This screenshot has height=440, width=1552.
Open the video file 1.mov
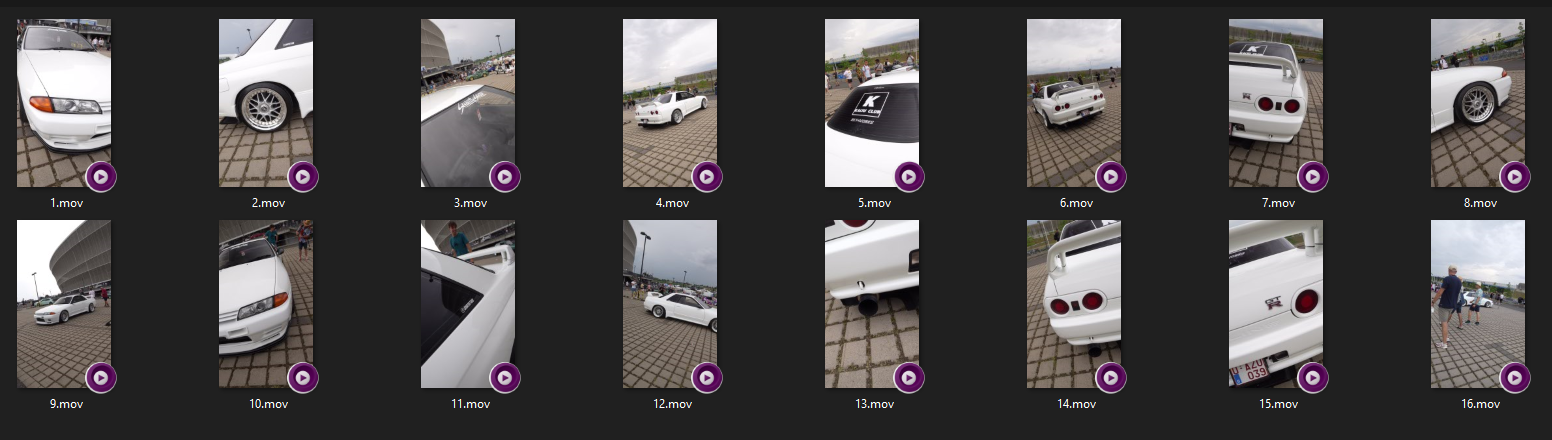(64, 103)
